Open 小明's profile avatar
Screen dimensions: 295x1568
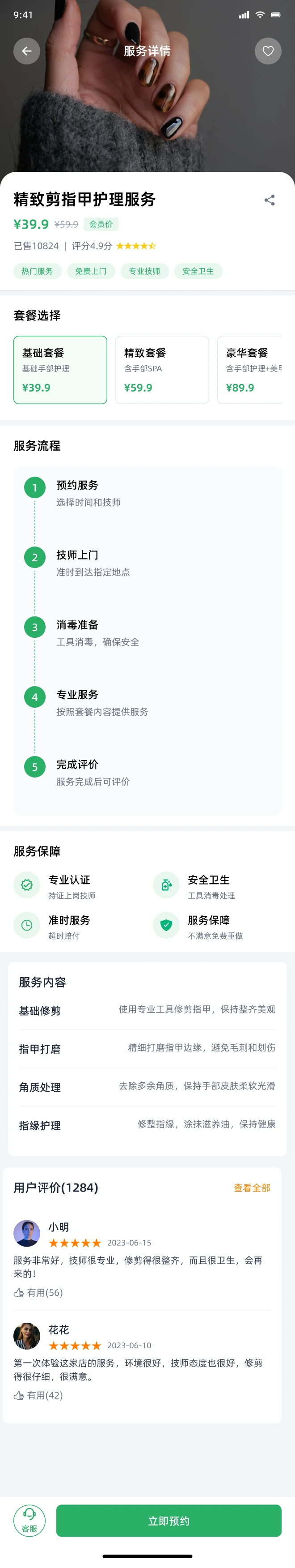27,1233
